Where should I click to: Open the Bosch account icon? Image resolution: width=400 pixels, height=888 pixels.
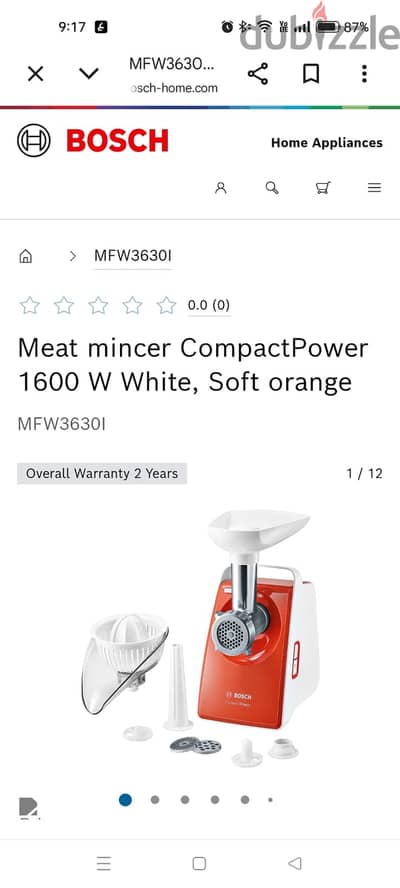click(x=221, y=188)
